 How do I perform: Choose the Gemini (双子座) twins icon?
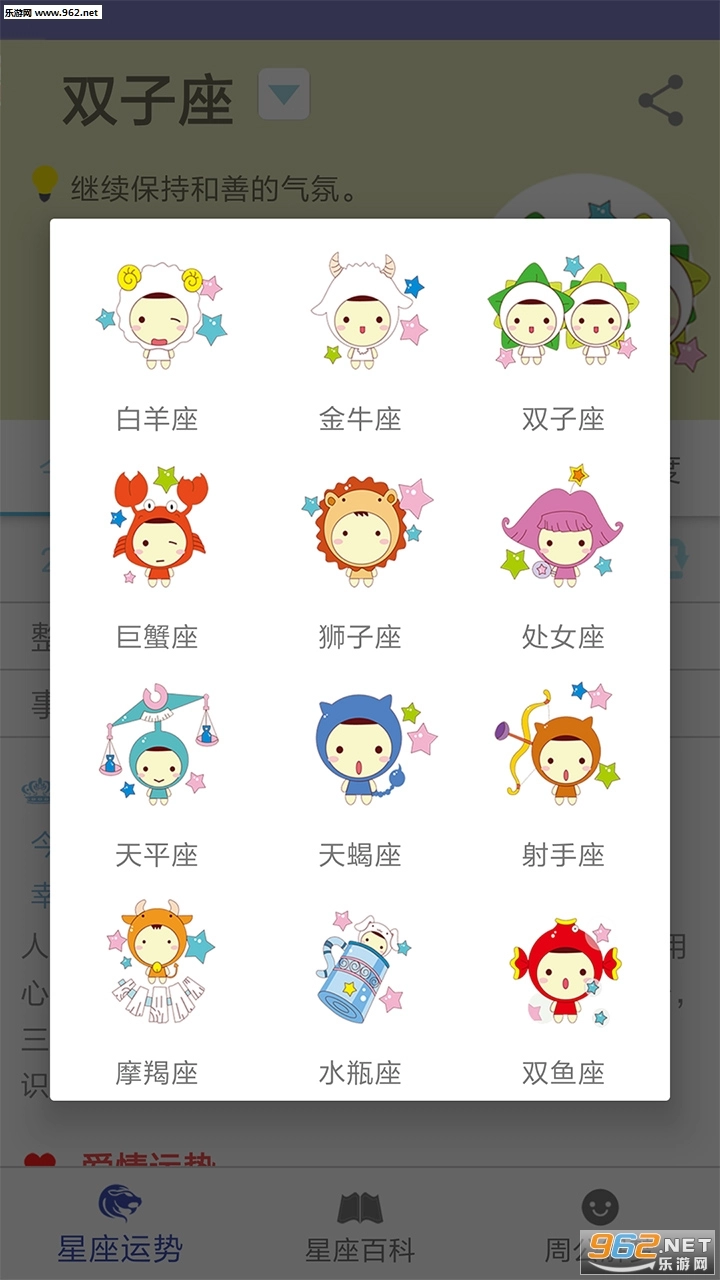(563, 310)
